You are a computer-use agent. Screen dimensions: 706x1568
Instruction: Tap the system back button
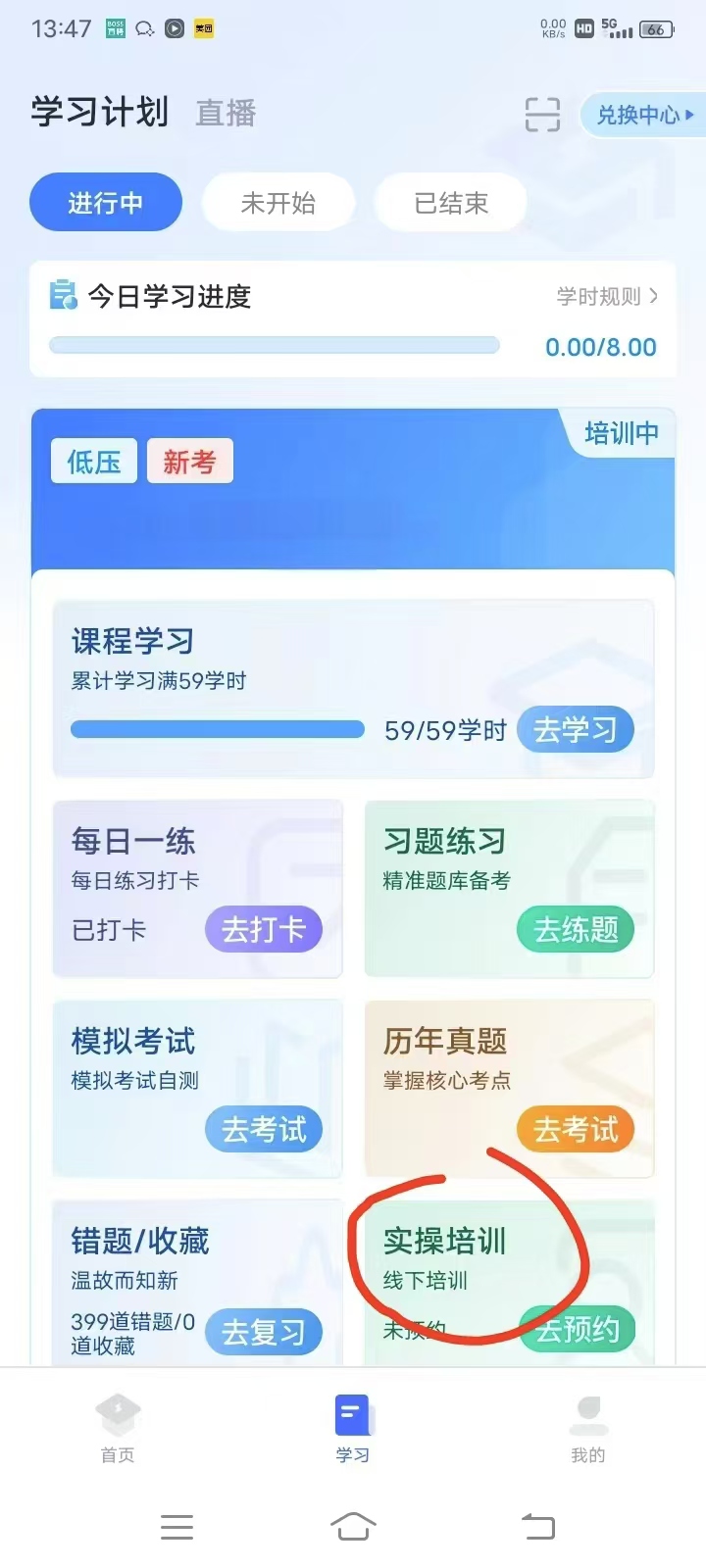point(537,1526)
